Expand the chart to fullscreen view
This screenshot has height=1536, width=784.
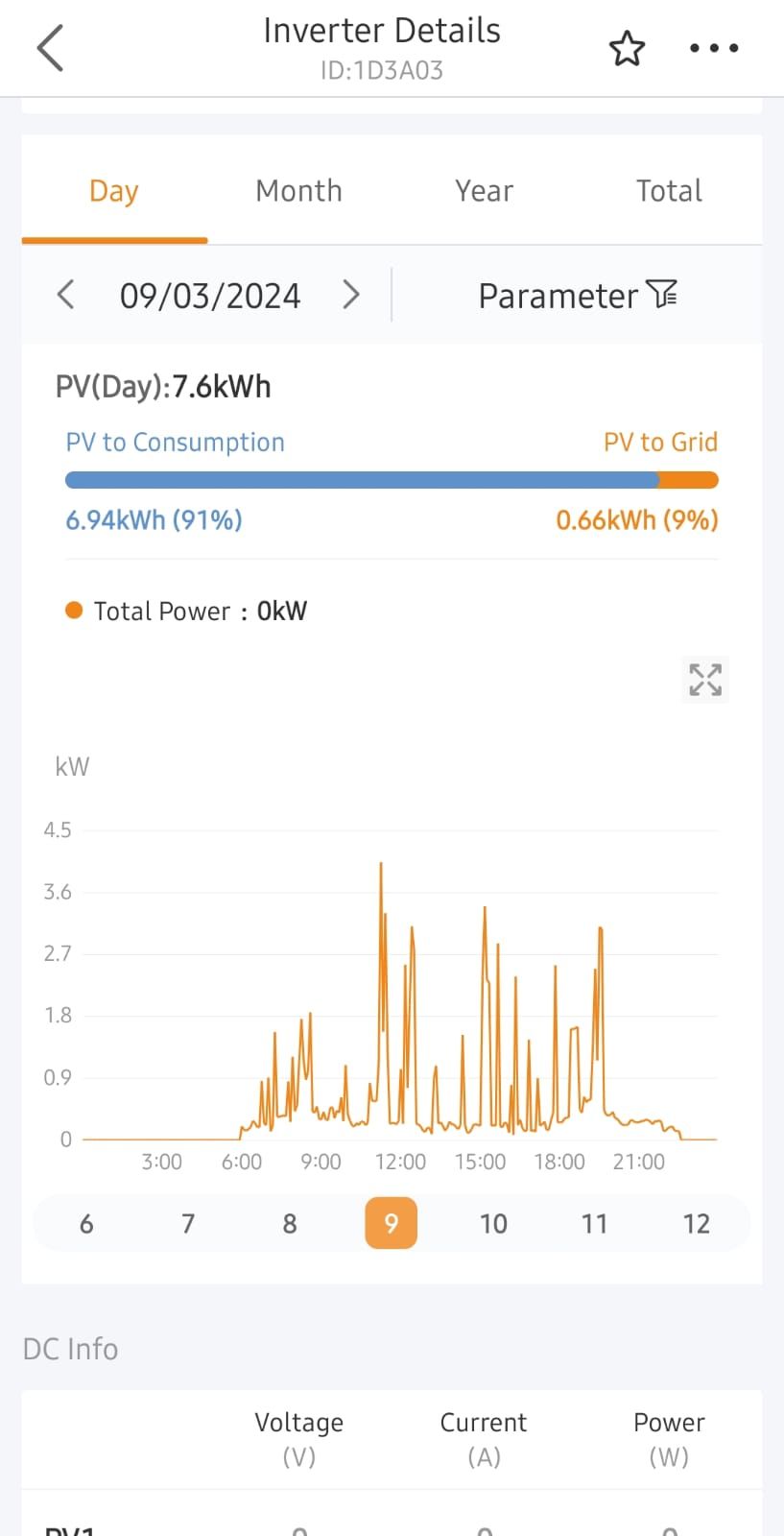coord(704,680)
